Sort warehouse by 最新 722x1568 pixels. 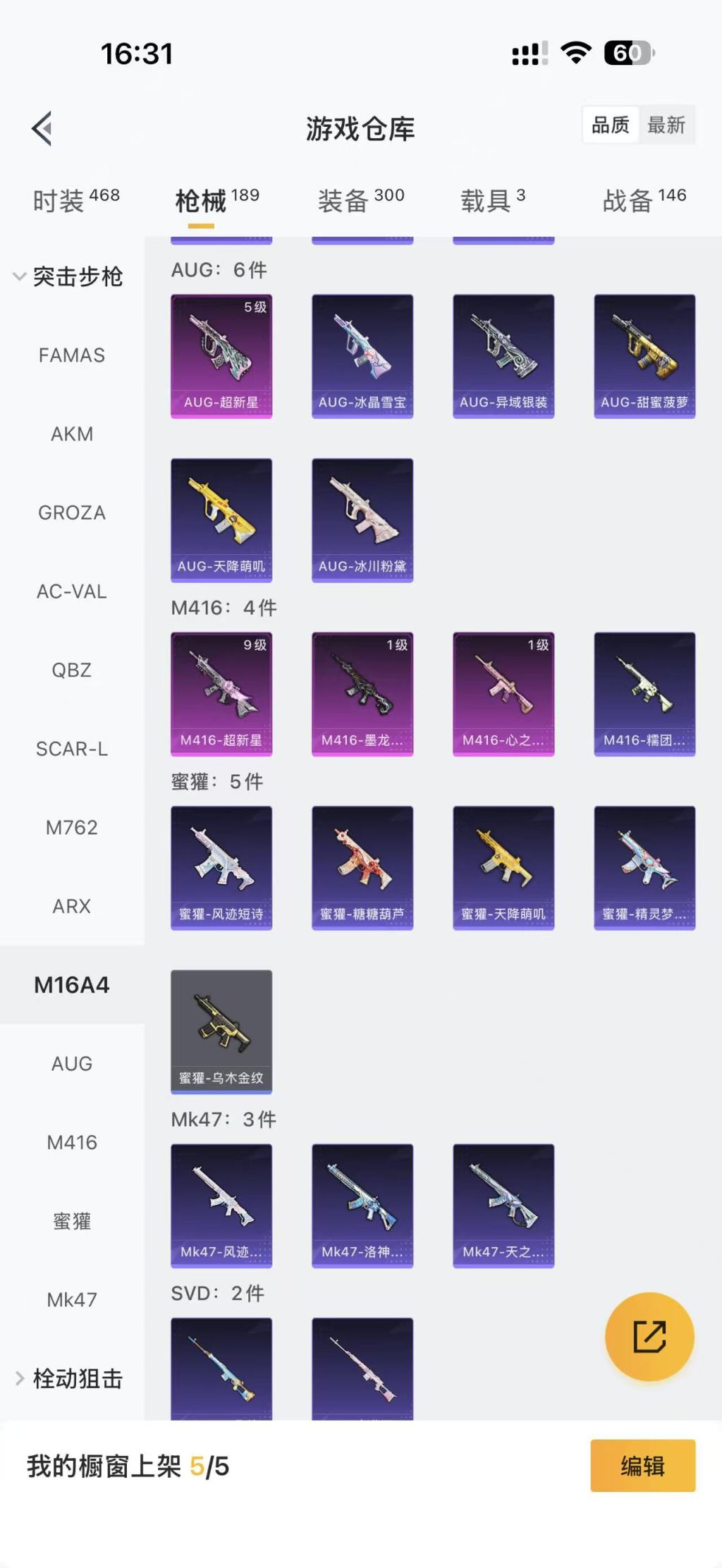pos(666,125)
